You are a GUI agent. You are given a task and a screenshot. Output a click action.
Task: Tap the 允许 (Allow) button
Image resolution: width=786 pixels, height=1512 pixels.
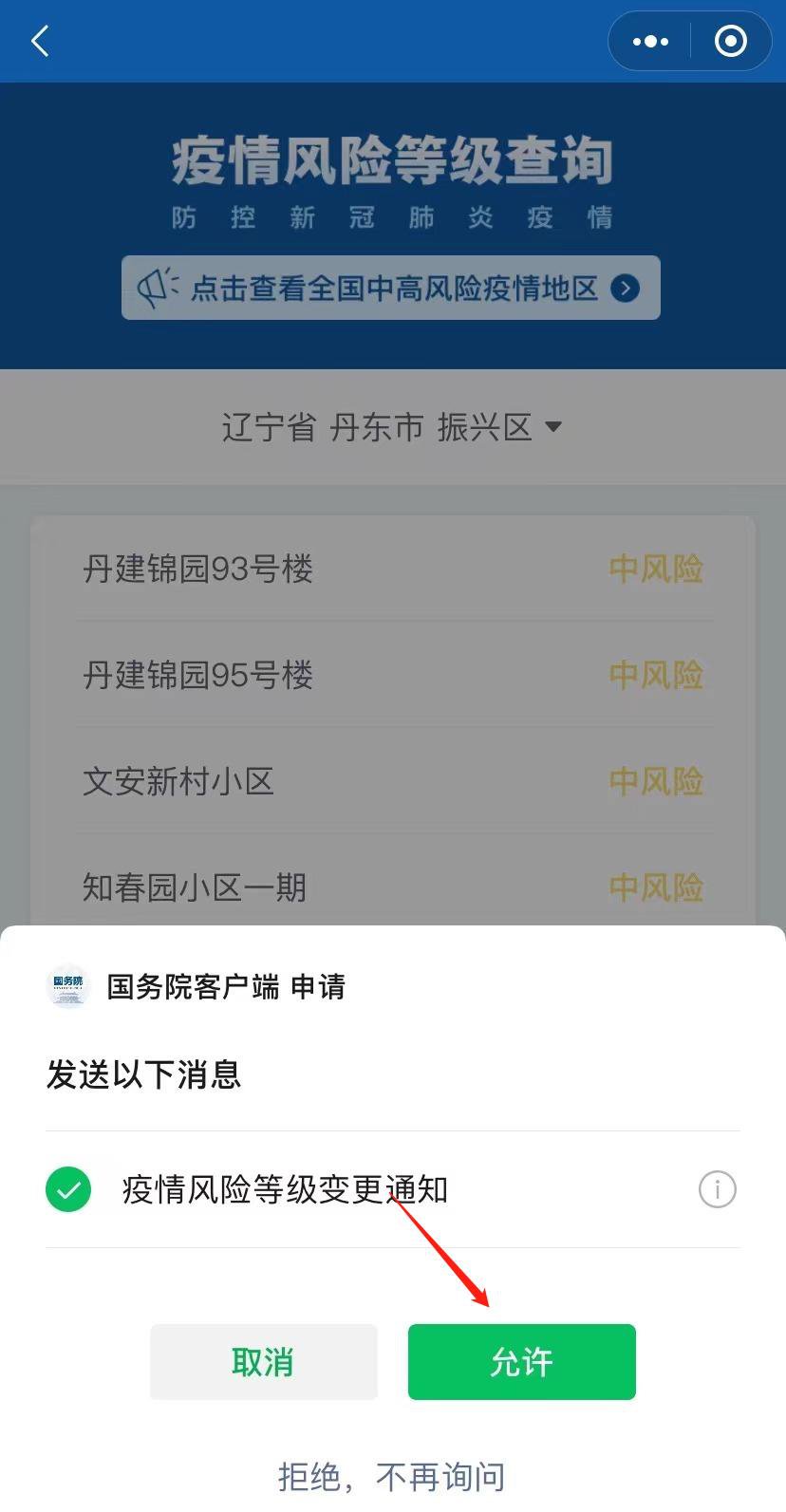pyautogui.click(x=521, y=1362)
